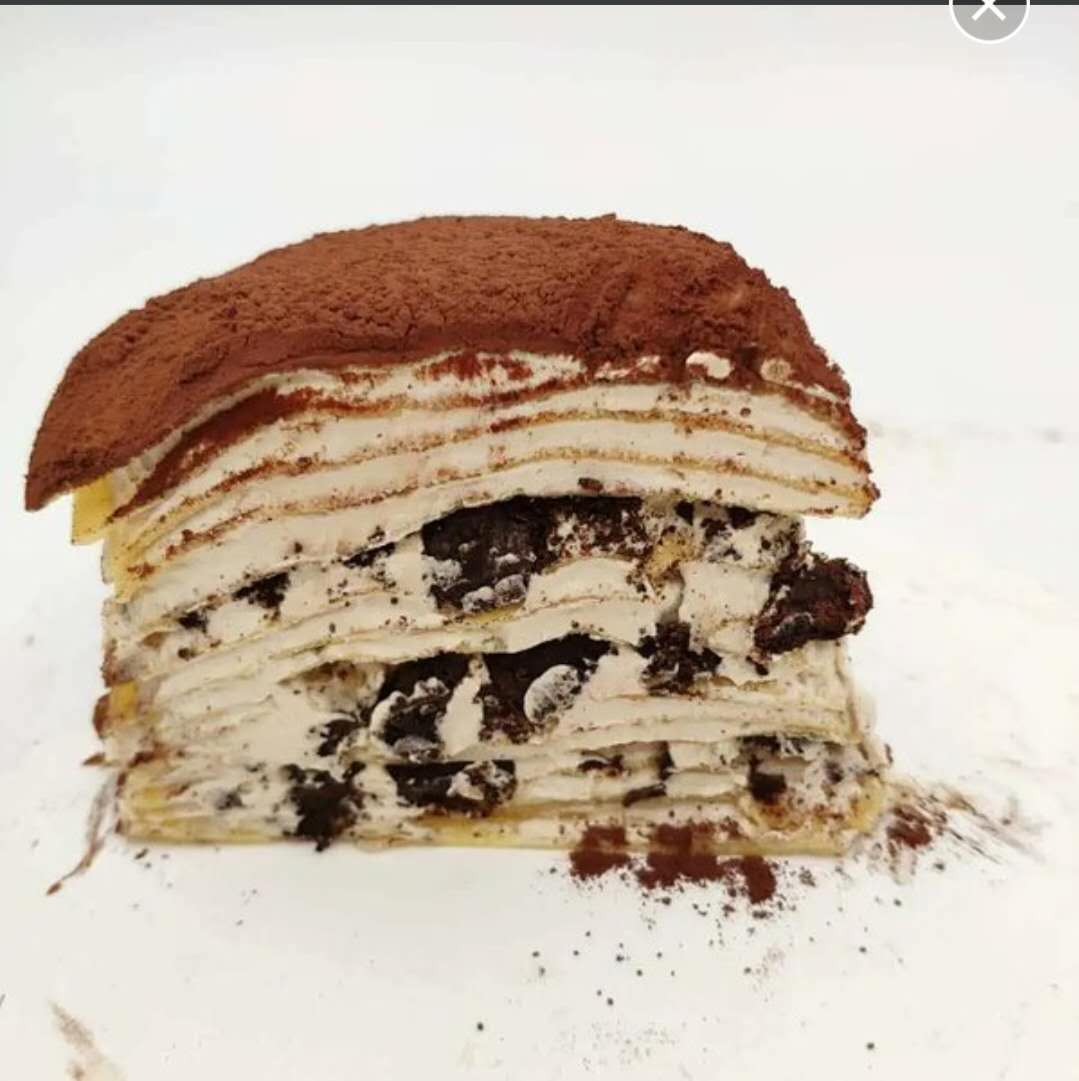This screenshot has width=1079, height=1081.
Task: Close the full-screen cake photo
Action: [x=988, y=10]
